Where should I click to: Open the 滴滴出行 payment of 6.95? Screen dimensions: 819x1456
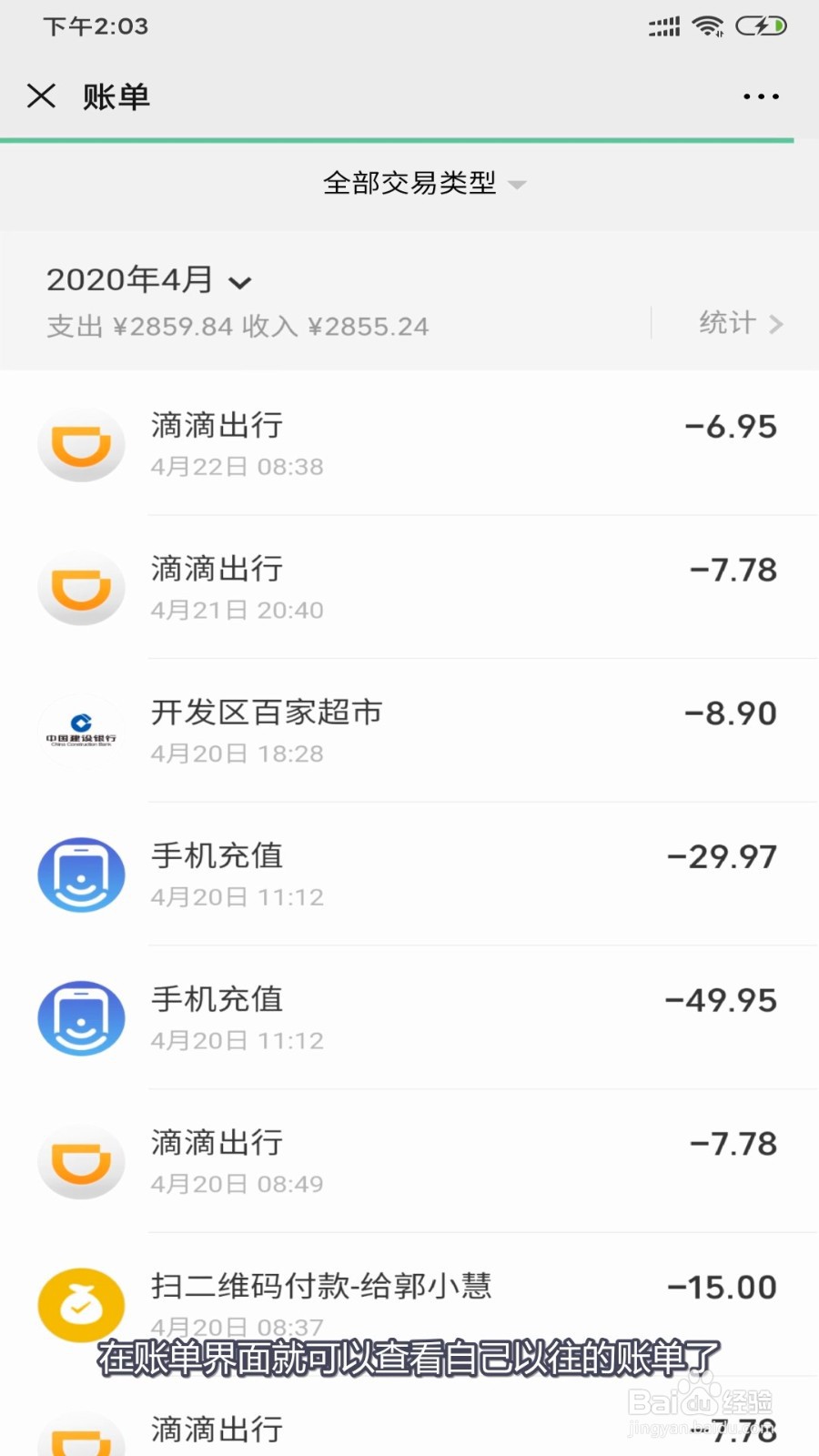409,444
